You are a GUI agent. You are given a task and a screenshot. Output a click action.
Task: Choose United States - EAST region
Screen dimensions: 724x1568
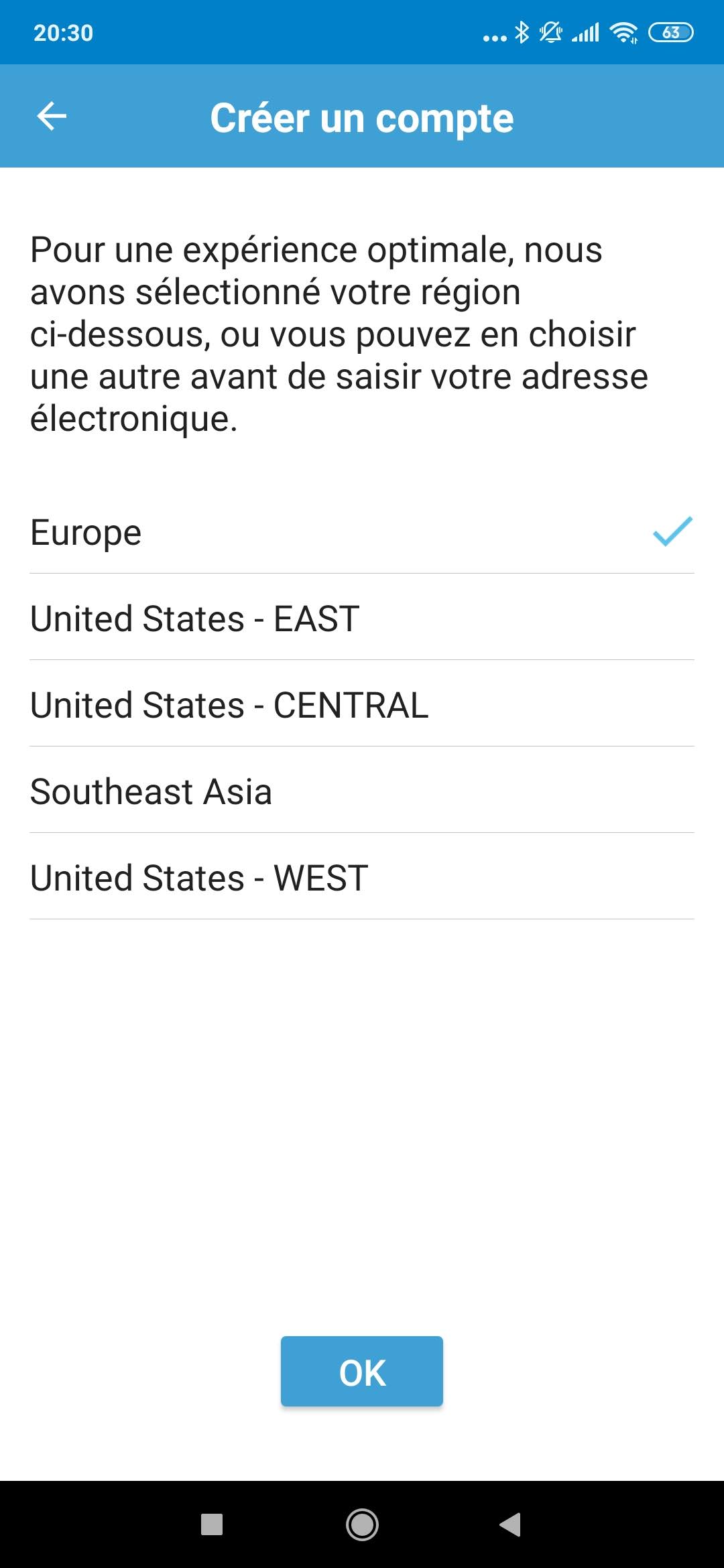[362, 618]
